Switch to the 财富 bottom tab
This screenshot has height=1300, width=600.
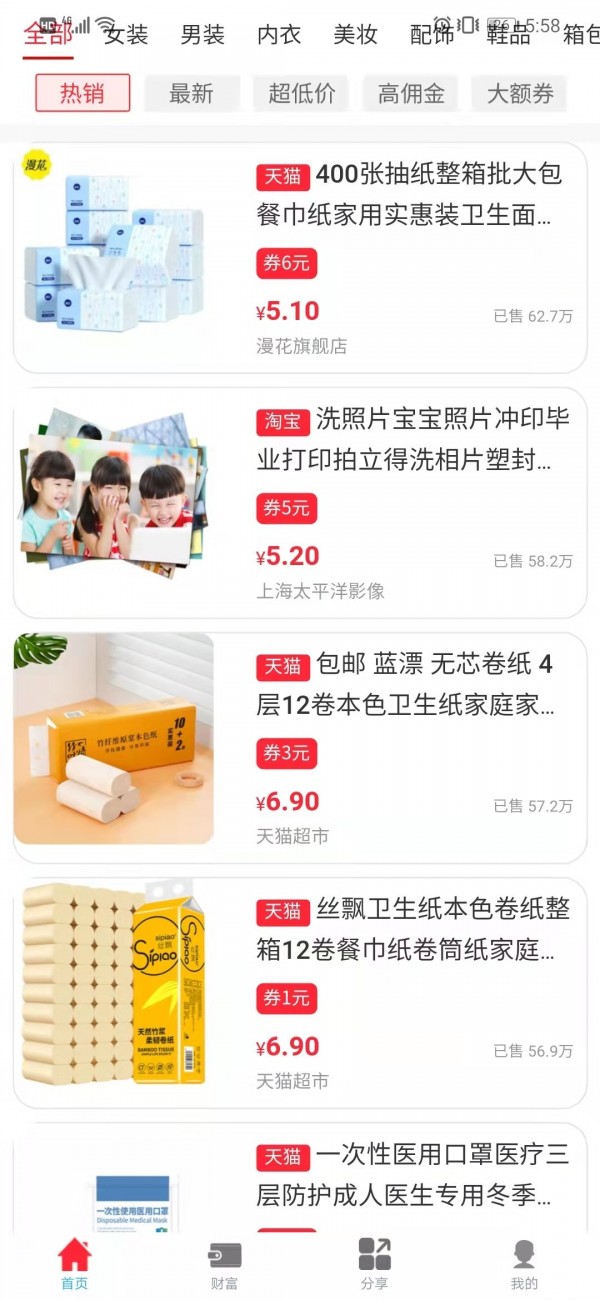(x=225, y=1265)
